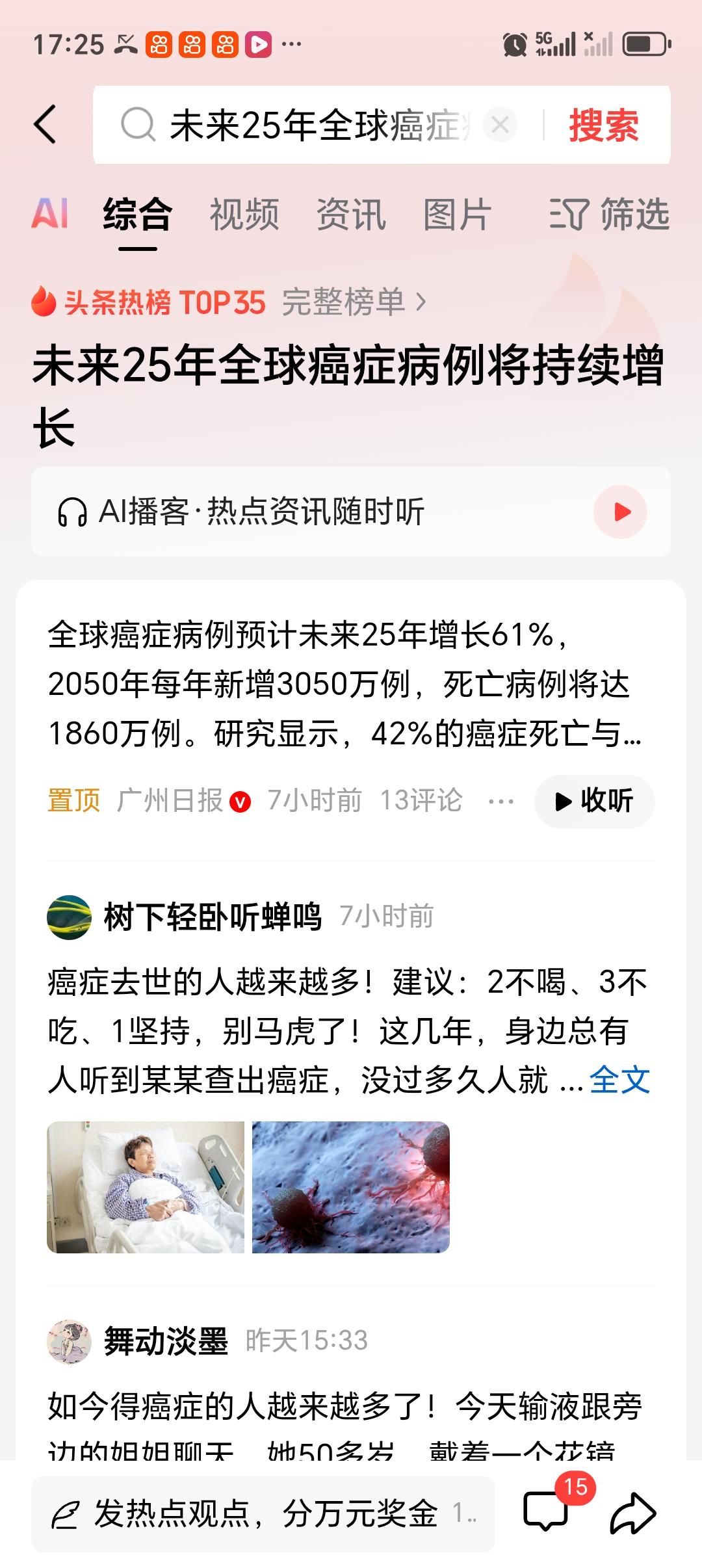This screenshot has width=702, height=1568.
Task: Click the flame icon next to 头条热榜
Action: (x=43, y=304)
